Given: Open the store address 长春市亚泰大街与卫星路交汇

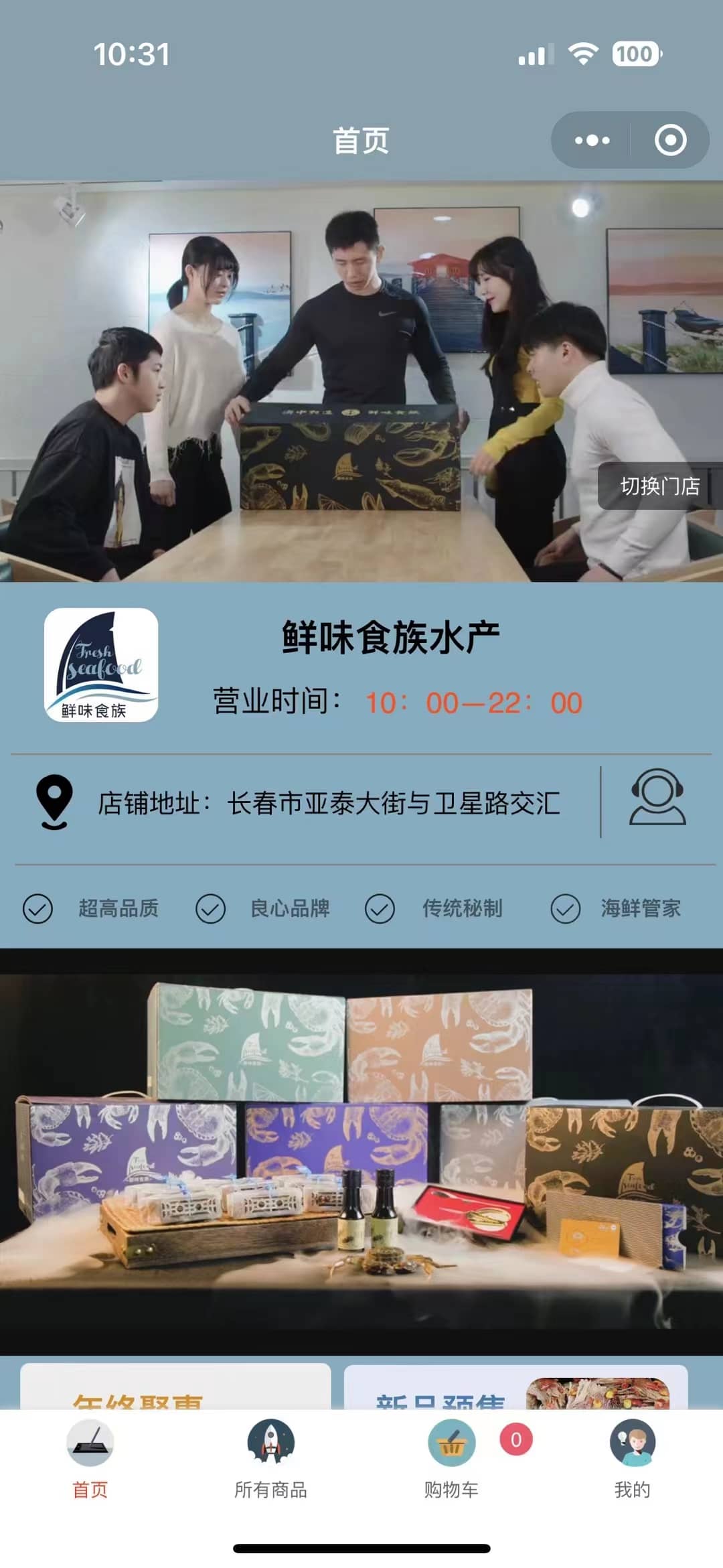Looking at the screenshot, I should coord(328,803).
